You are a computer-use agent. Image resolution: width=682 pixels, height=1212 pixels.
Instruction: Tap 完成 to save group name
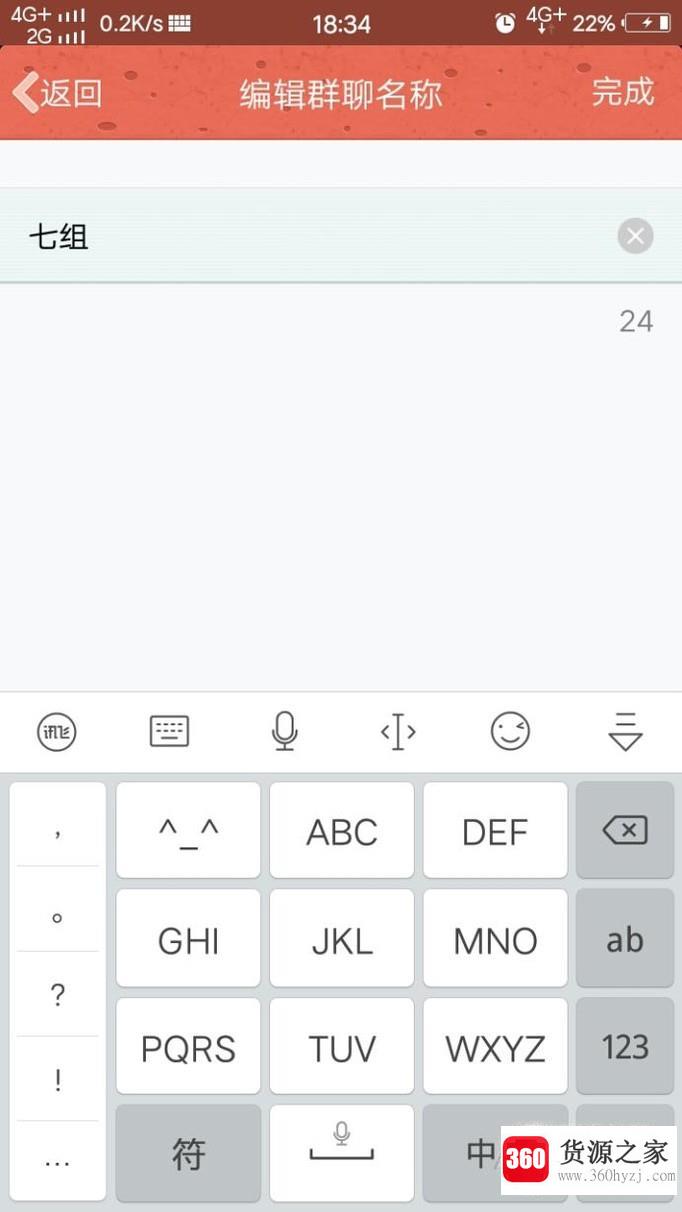pos(622,92)
